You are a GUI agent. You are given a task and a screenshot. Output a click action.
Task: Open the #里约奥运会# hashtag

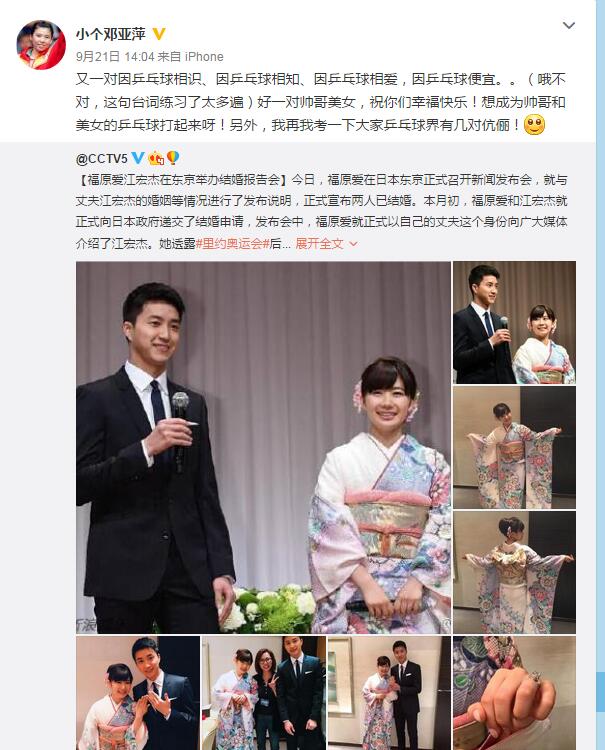tap(234, 243)
